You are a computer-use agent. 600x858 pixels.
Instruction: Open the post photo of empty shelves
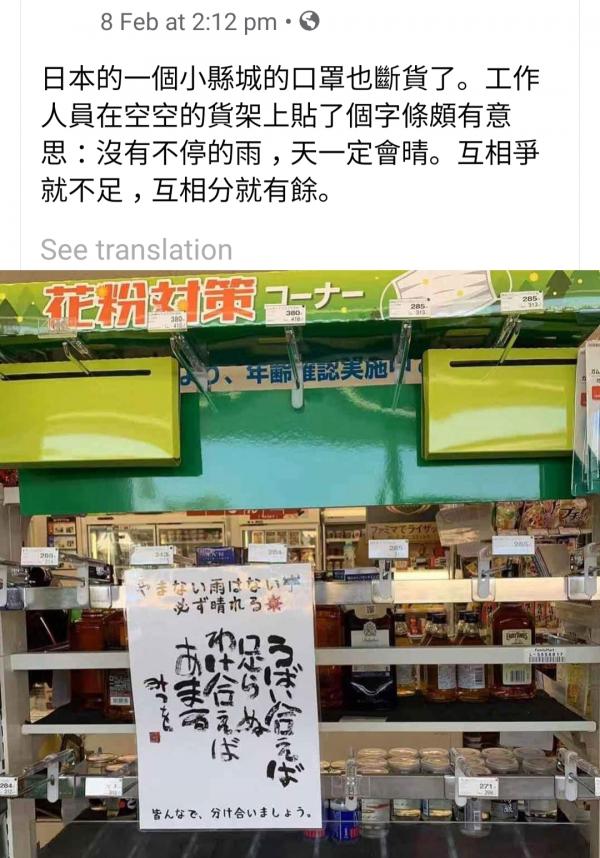(x=300, y=563)
